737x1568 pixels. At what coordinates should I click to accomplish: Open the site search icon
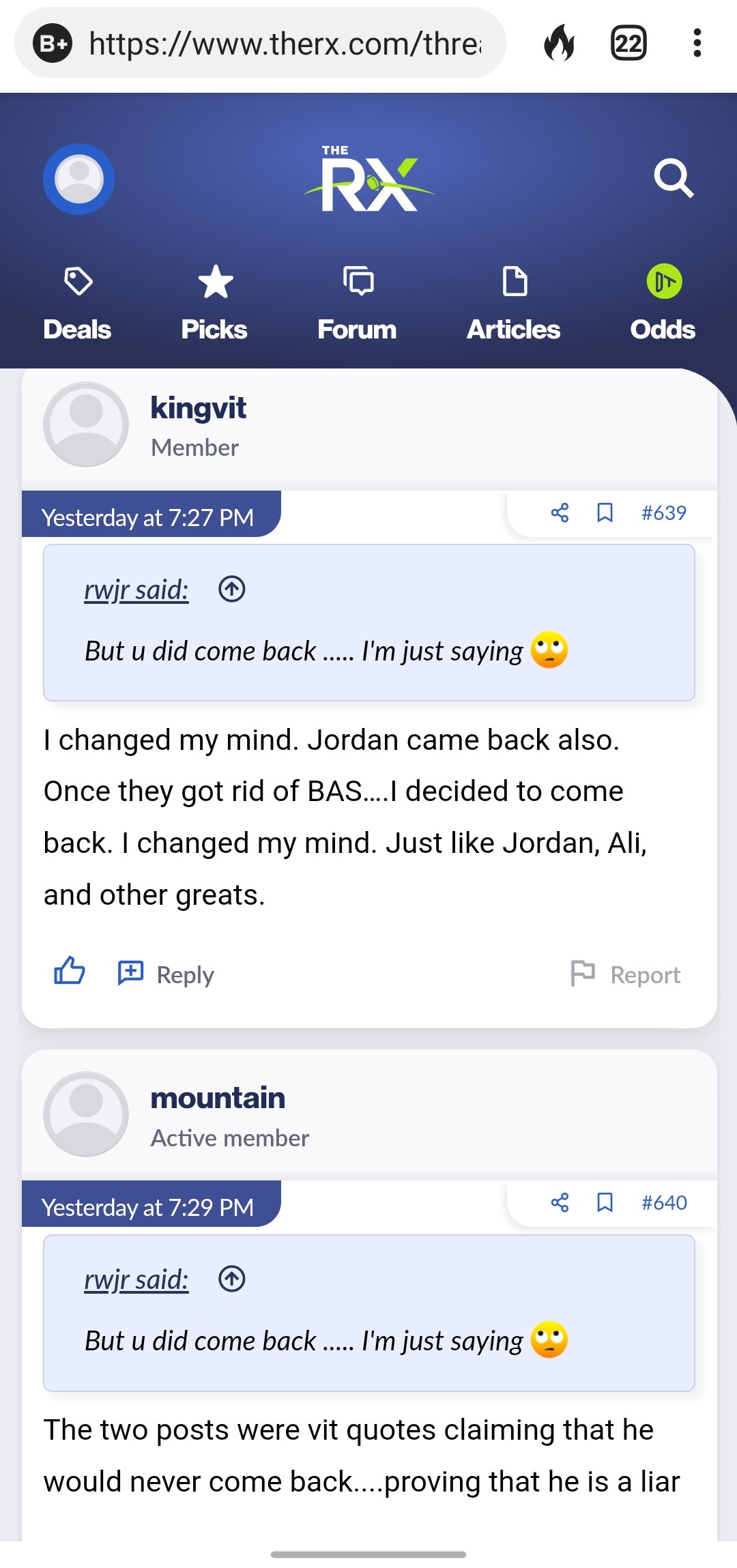[x=673, y=179]
